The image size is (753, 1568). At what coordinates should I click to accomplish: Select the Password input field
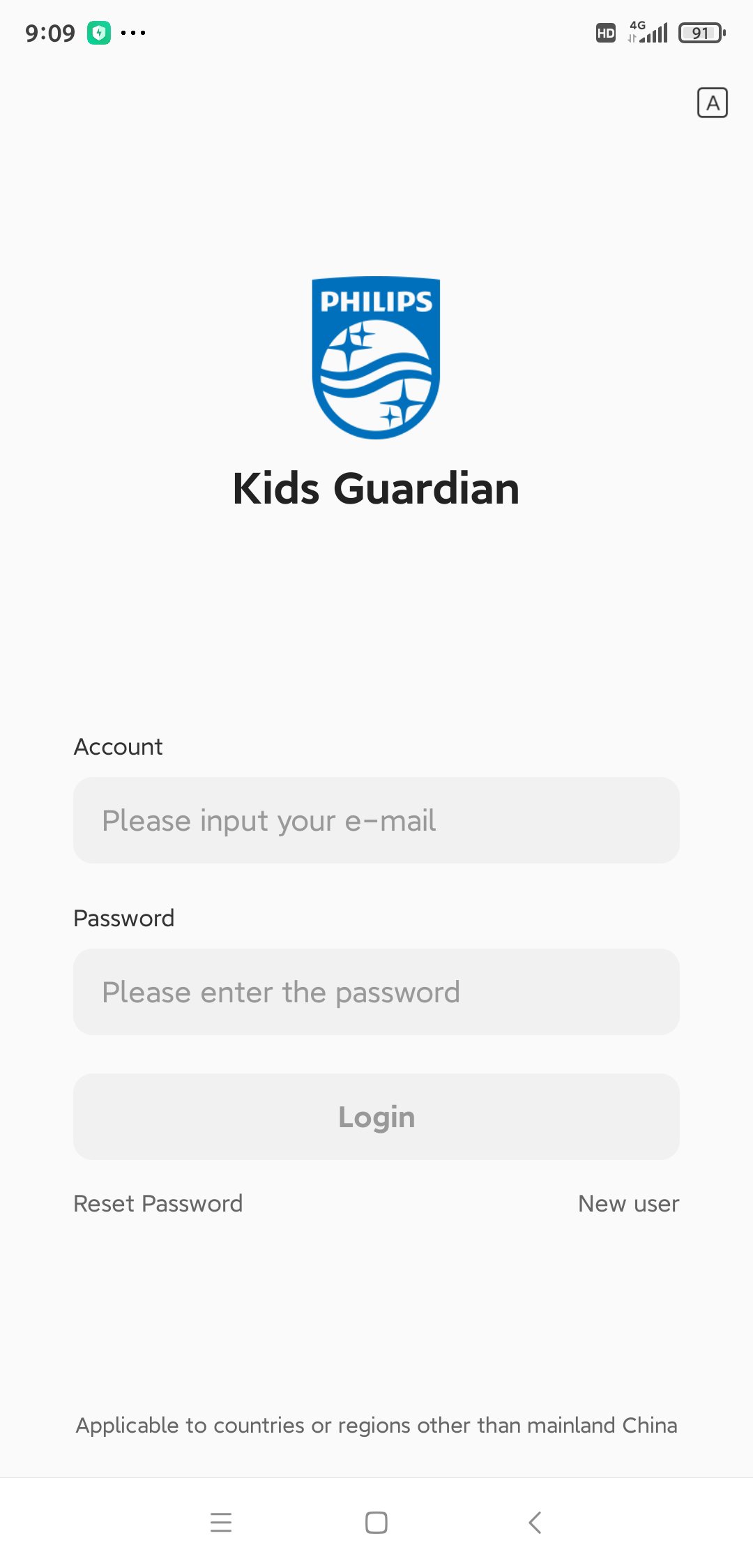(x=376, y=992)
